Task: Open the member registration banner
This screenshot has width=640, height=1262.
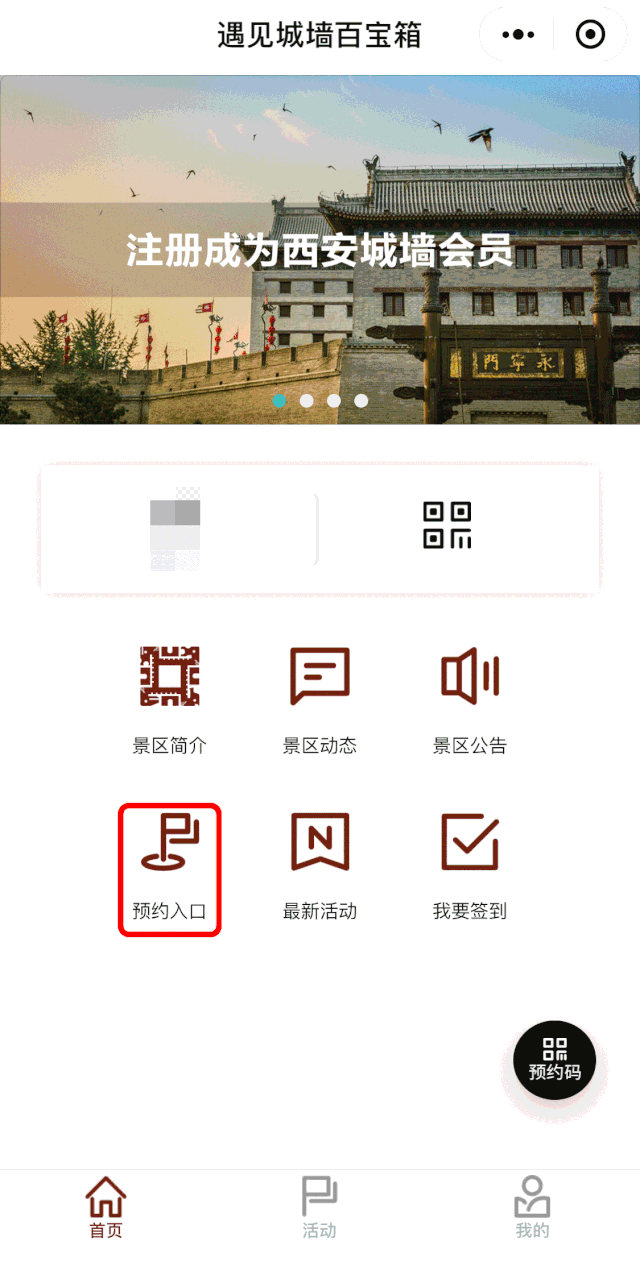Action: (x=320, y=250)
